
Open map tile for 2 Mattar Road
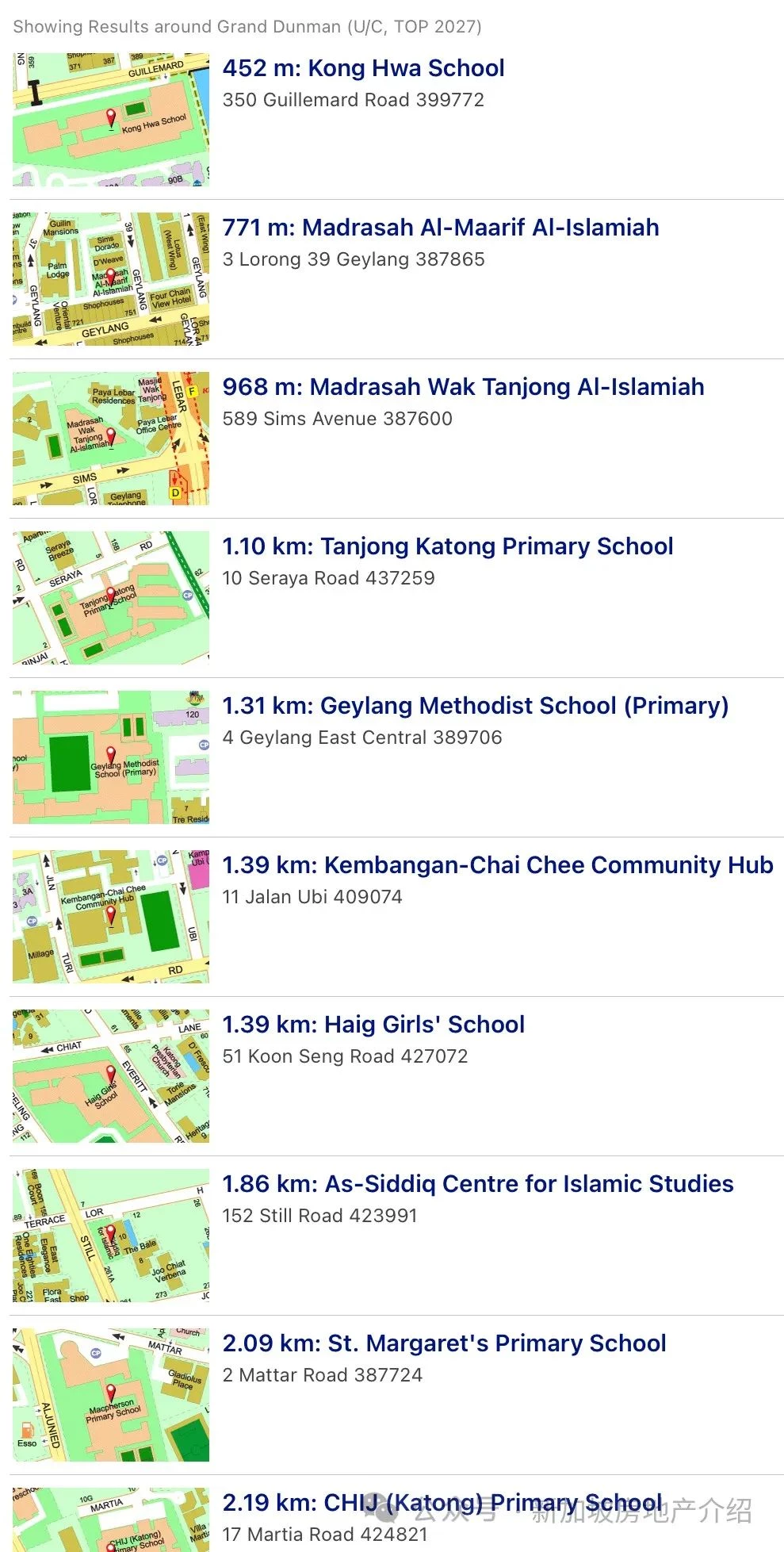point(111,1395)
